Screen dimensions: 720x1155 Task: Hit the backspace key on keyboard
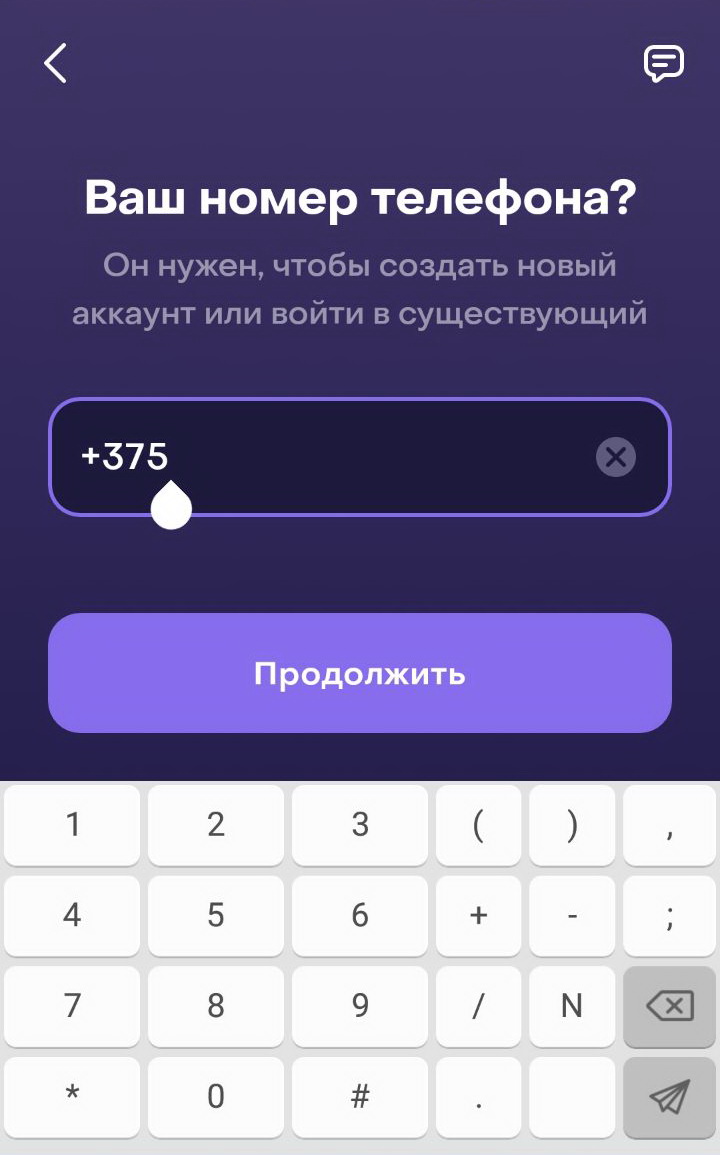pos(669,1006)
